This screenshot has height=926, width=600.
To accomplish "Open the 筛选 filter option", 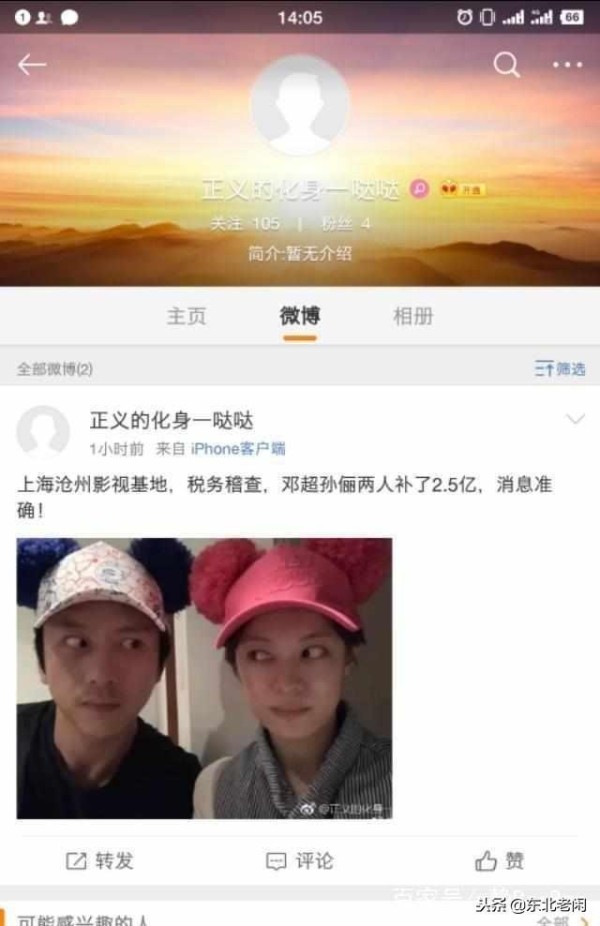I will tap(560, 369).
